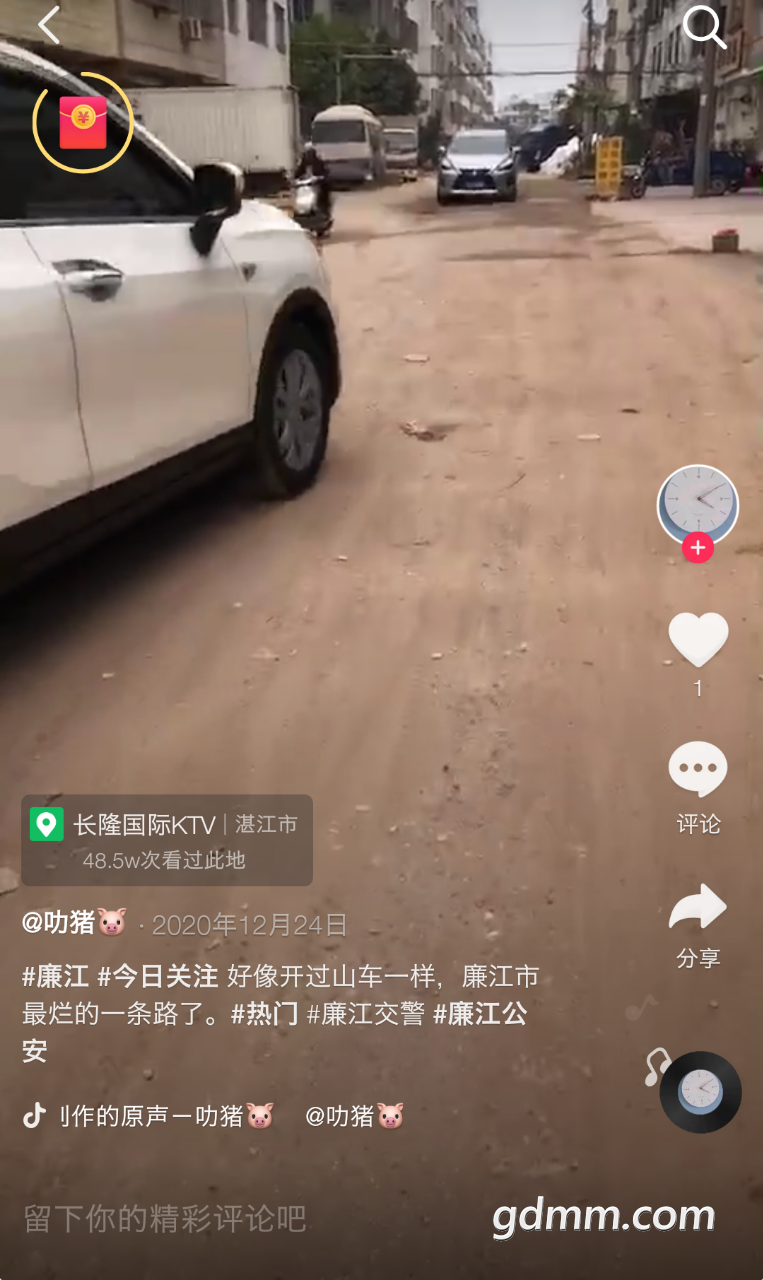Viewport: 763px width, 1280px height.
Task: Share the video via 分享 arrow
Action: point(698,907)
